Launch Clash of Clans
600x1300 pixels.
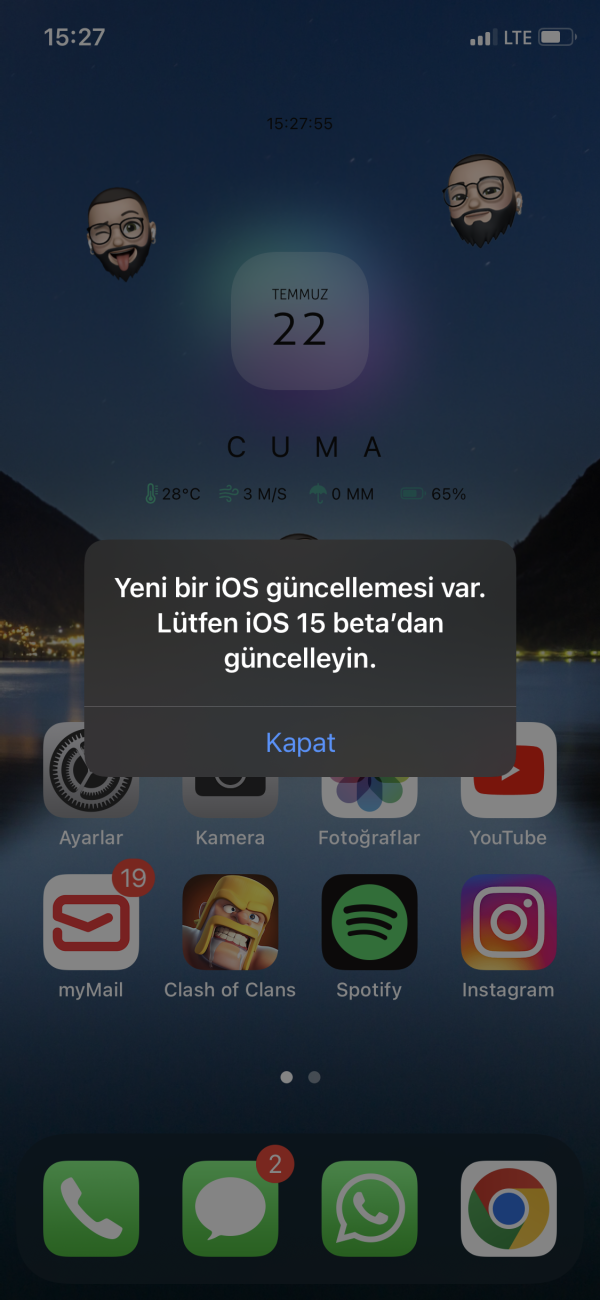(230, 922)
